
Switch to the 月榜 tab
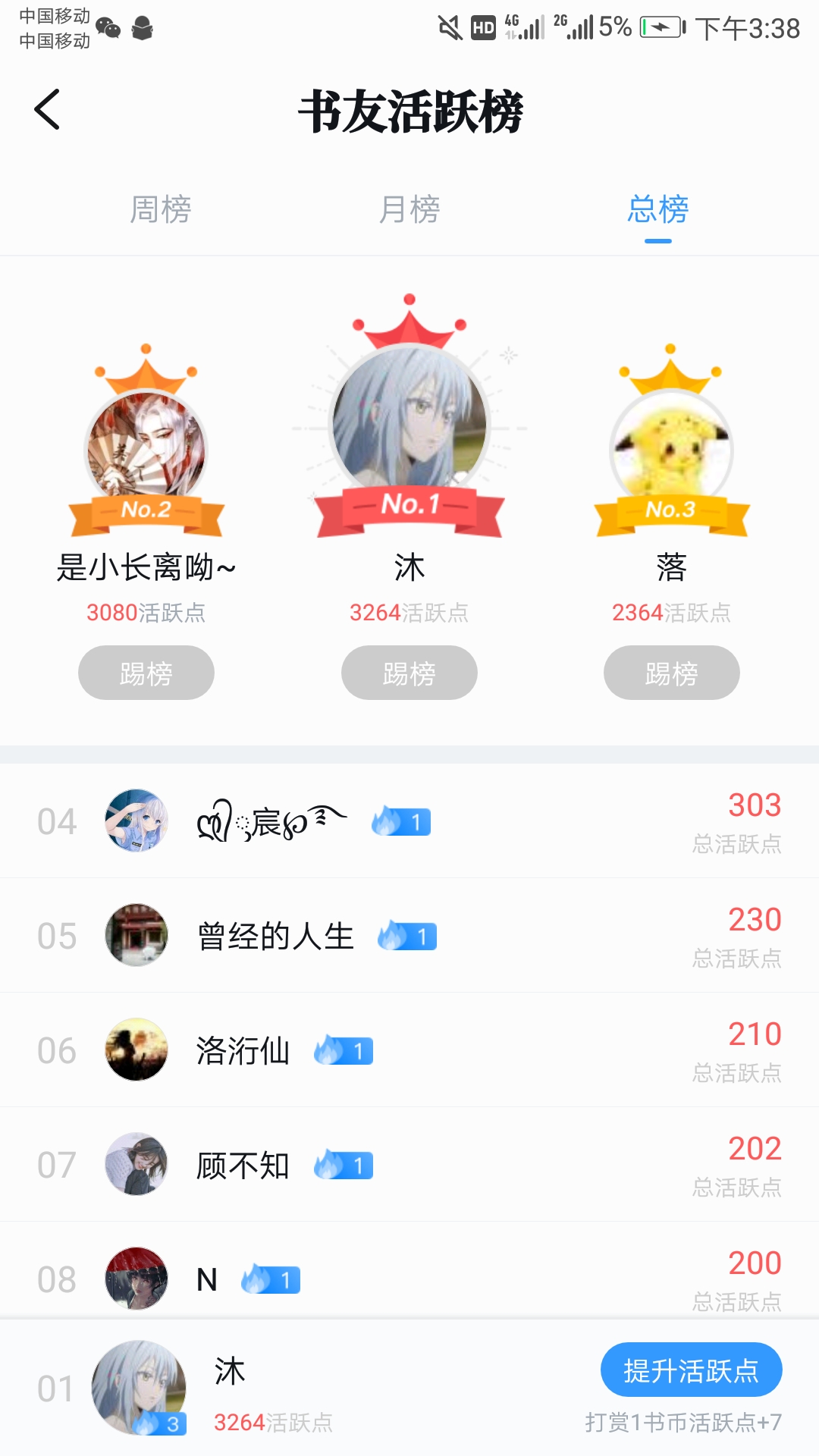409,209
